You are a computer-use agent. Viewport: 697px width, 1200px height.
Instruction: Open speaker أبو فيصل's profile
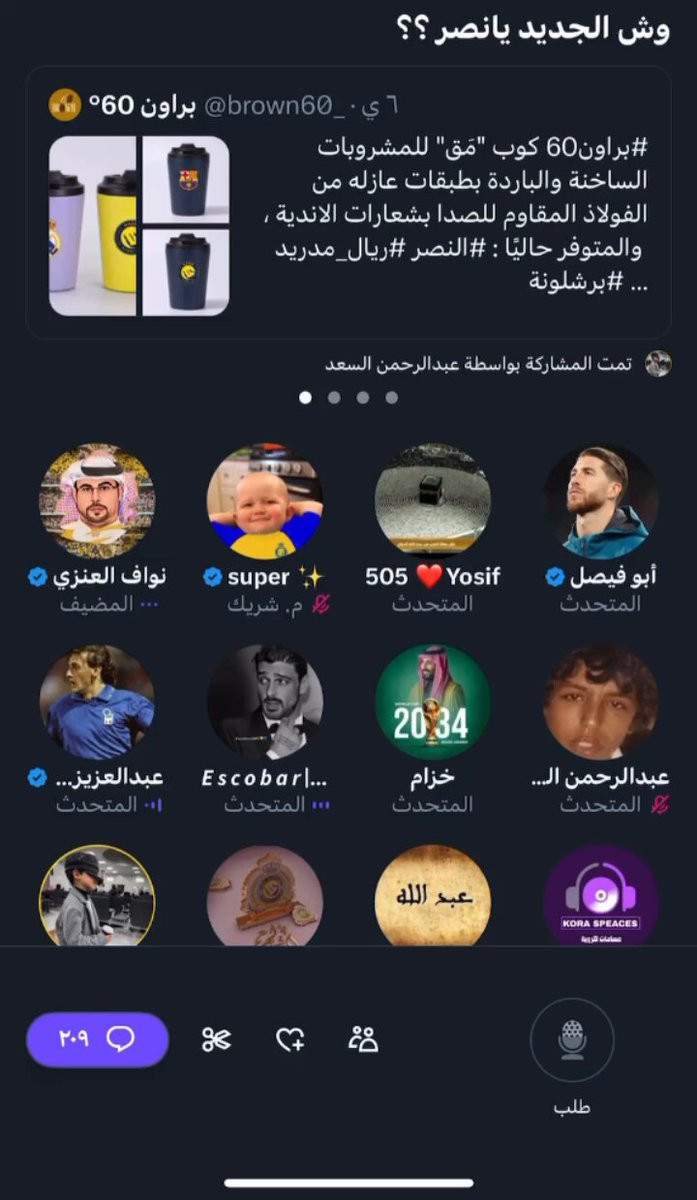point(600,501)
